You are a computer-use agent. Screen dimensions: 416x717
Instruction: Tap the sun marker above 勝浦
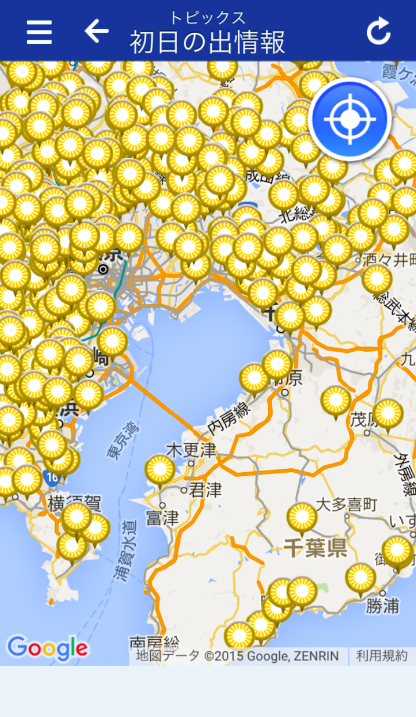361,580
